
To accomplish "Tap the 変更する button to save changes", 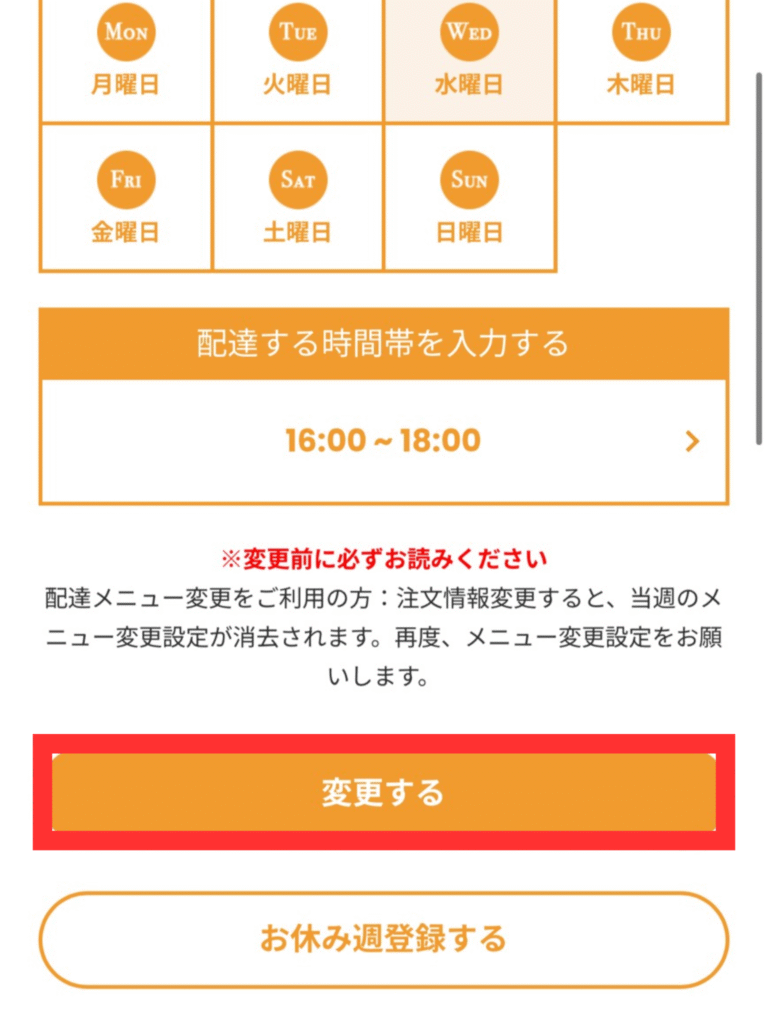I will [384, 792].
